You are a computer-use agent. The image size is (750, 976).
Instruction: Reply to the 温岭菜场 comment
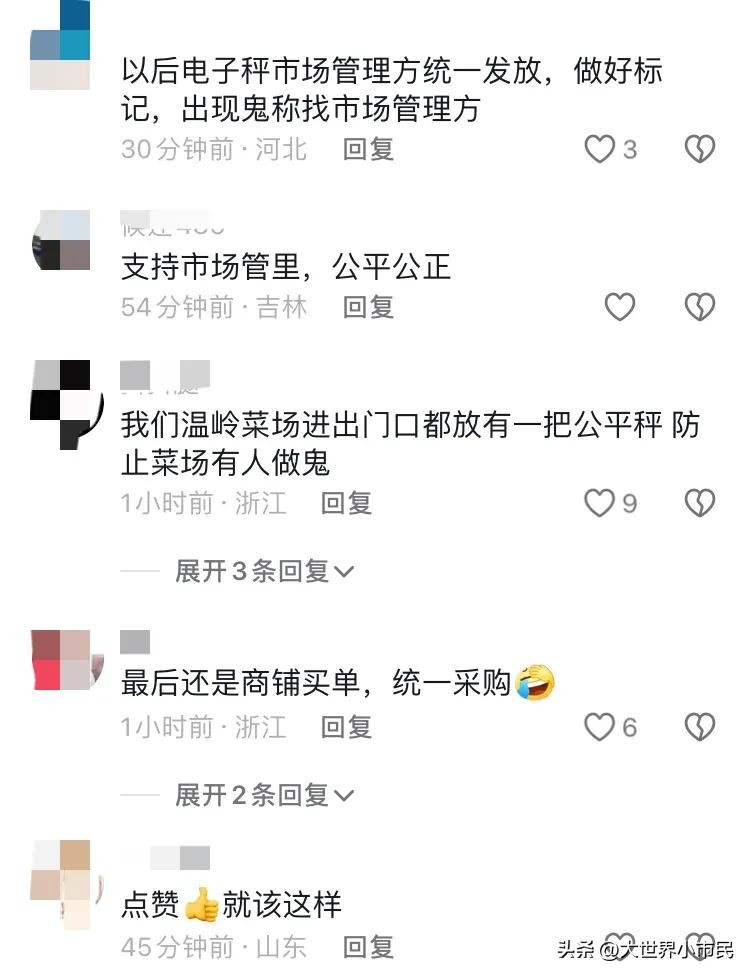[x=346, y=503]
